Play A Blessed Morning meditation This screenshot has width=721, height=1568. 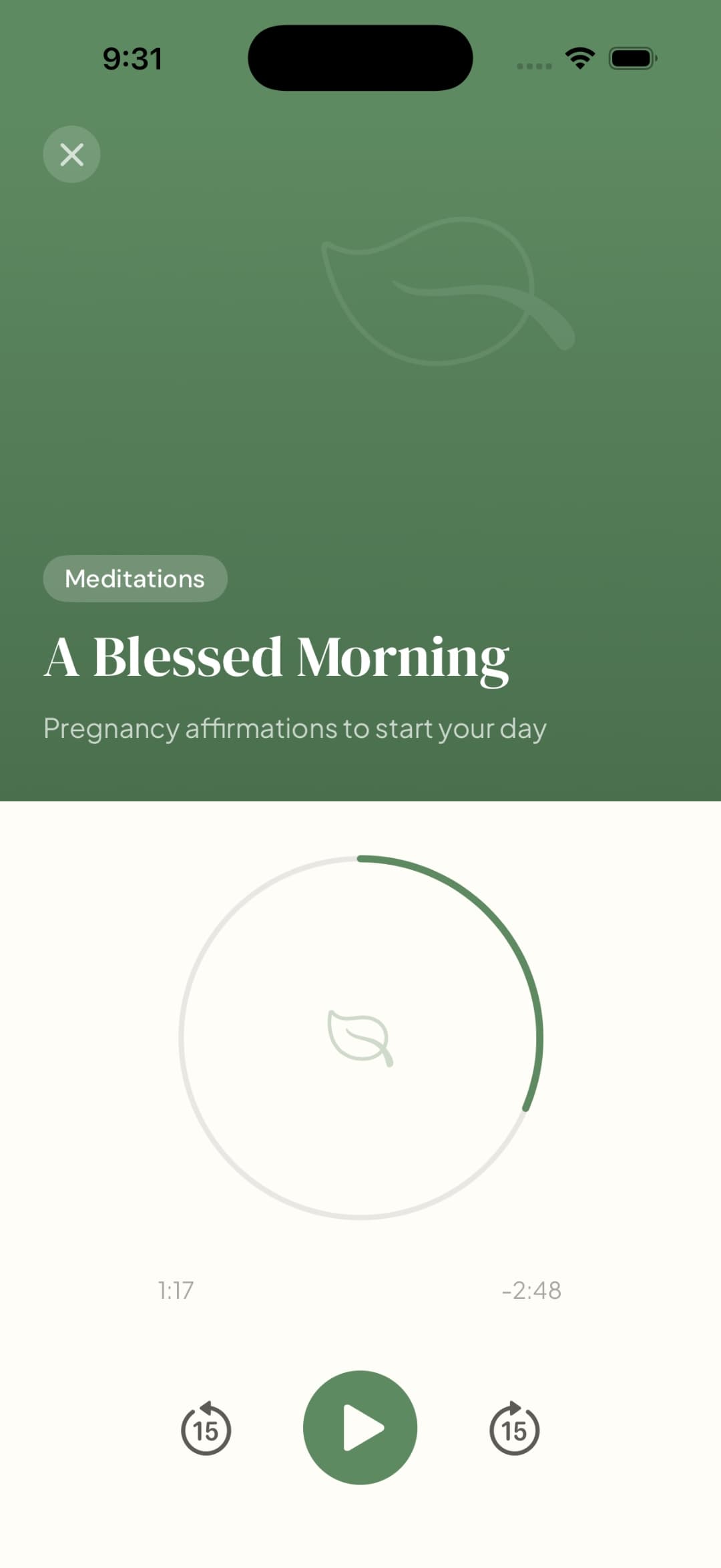(x=360, y=1428)
